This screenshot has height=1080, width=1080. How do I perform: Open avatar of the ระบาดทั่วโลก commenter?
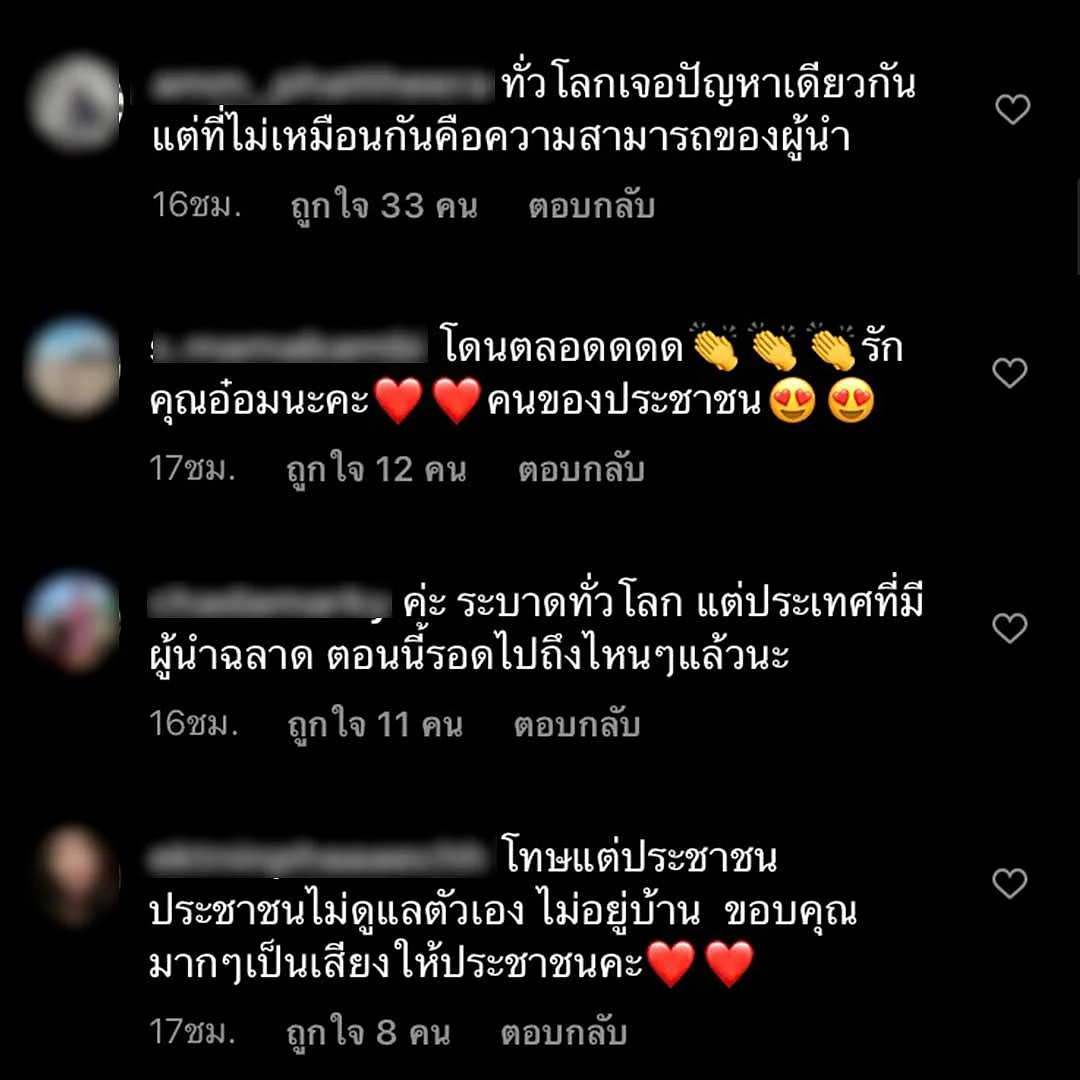coord(71,622)
